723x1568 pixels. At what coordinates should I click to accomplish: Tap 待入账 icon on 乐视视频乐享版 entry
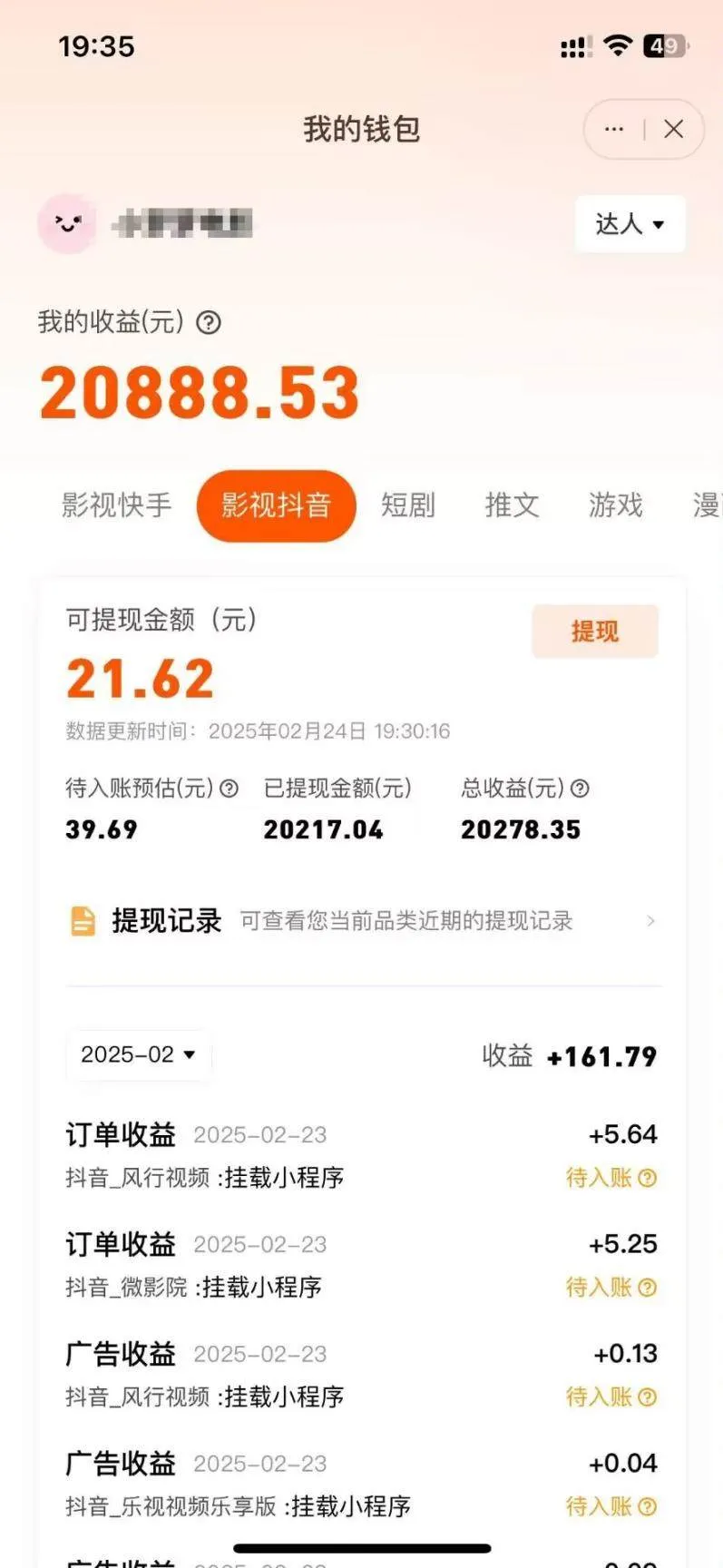pos(648,1506)
